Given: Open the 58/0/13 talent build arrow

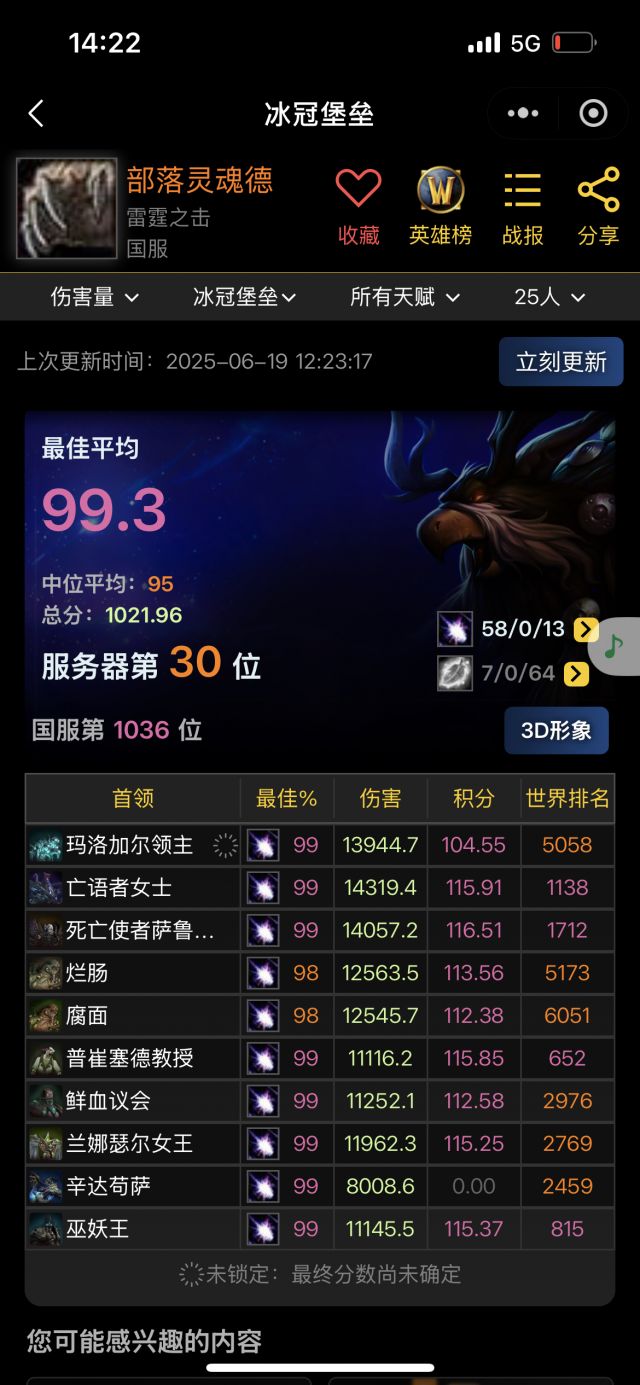Looking at the screenshot, I should point(586,629).
